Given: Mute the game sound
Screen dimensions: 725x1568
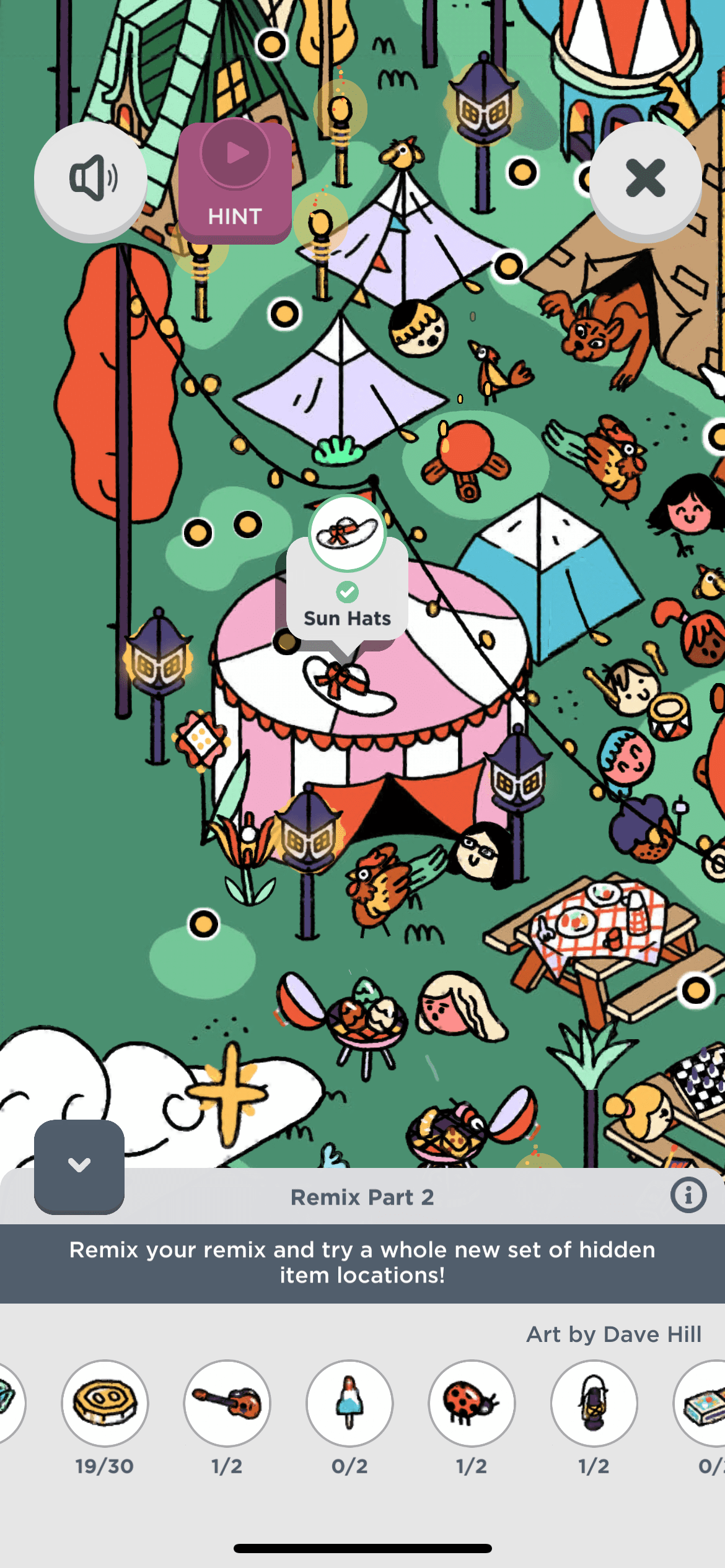Looking at the screenshot, I should 90,178.
